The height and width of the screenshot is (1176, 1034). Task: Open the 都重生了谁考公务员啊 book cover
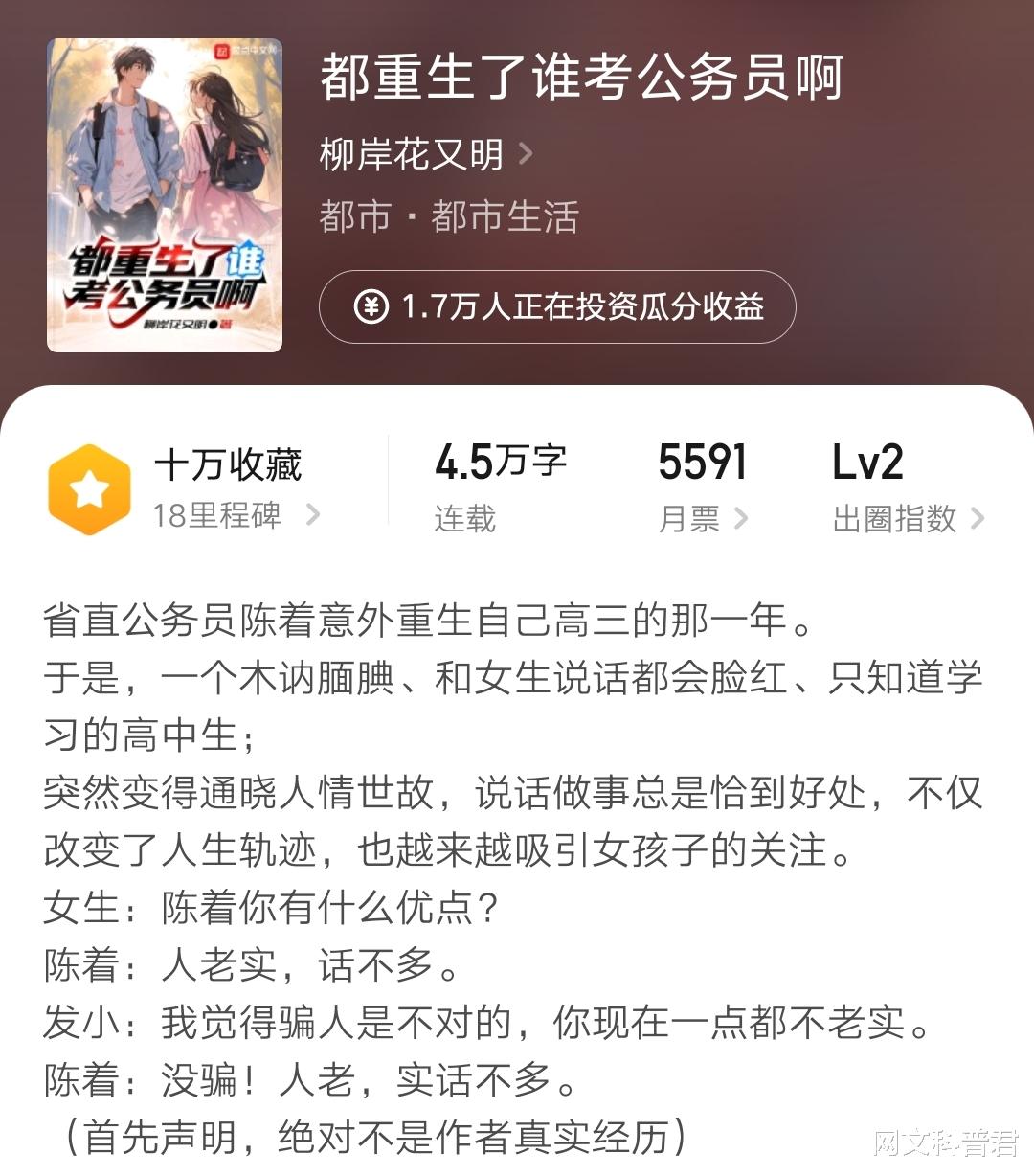(165, 195)
